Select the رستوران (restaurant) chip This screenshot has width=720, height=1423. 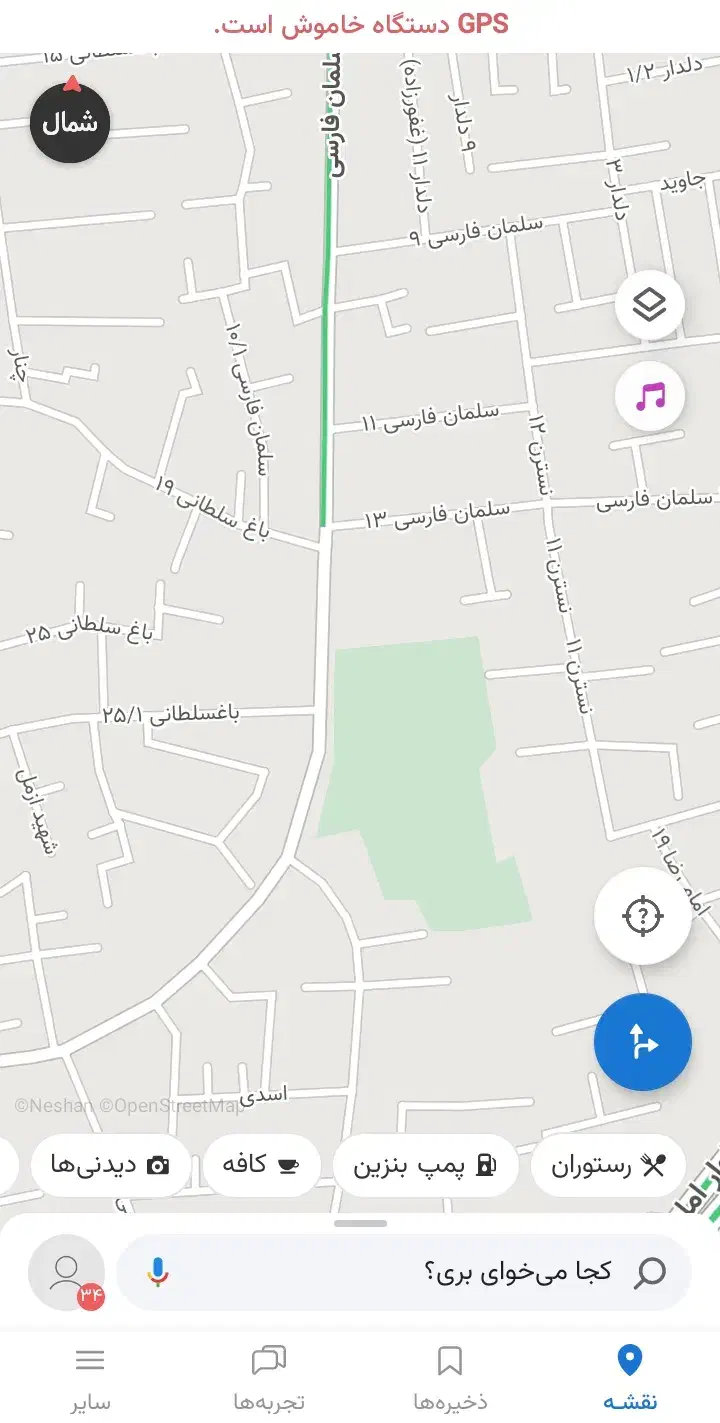point(608,1165)
